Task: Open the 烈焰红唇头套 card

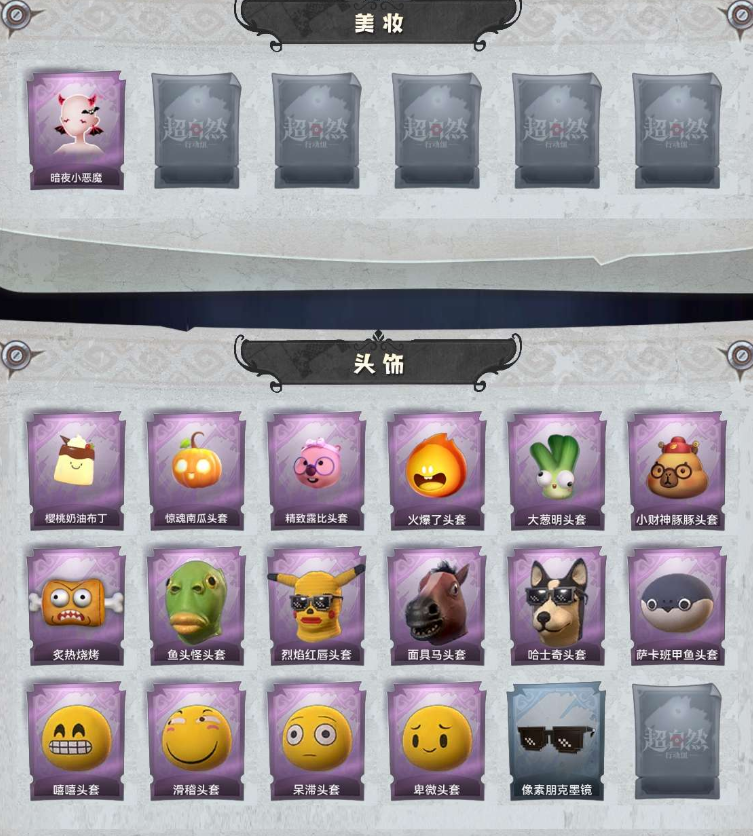Action: click(316, 604)
